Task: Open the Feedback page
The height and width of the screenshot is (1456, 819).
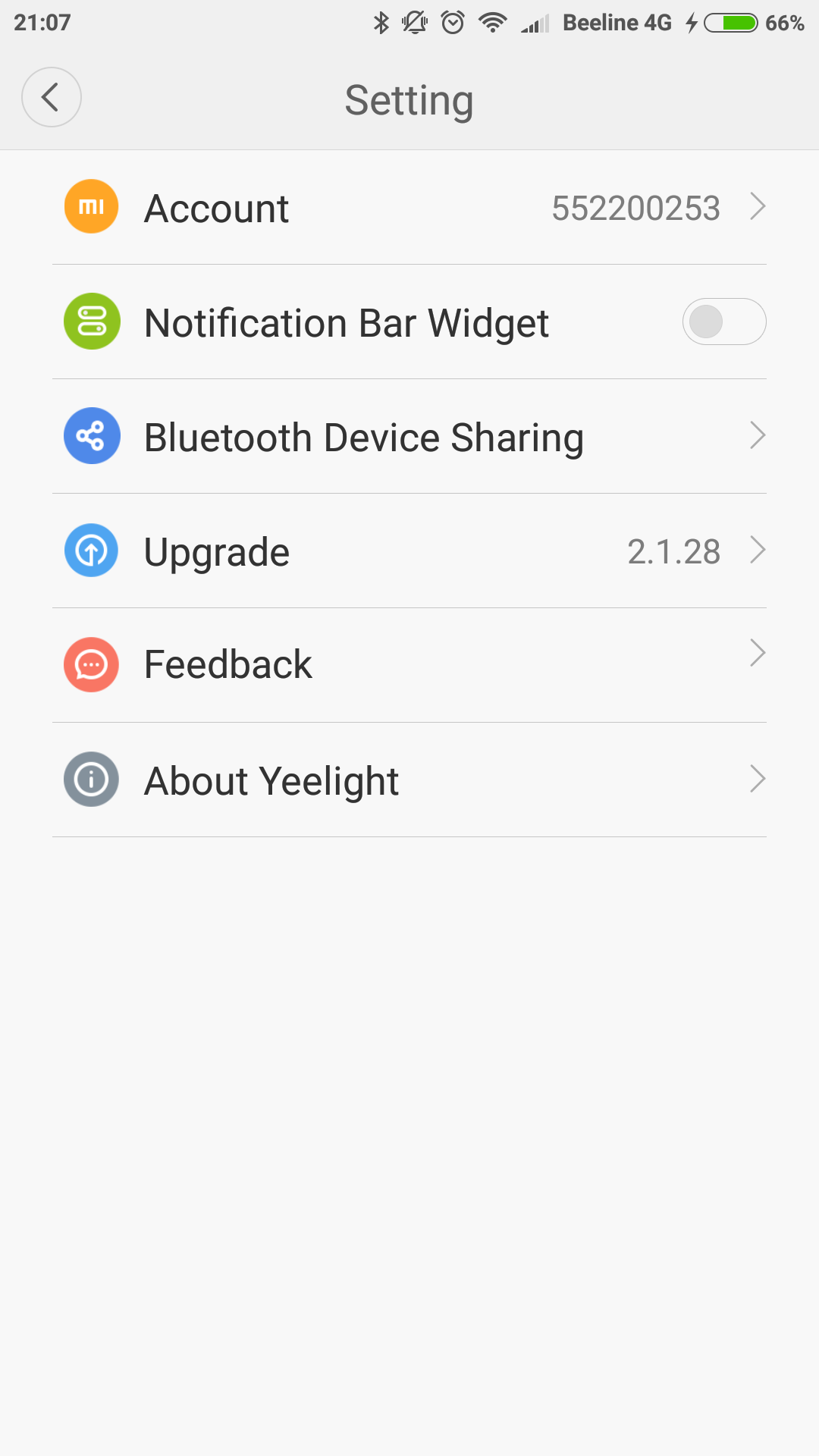Action: pyautogui.click(x=409, y=665)
